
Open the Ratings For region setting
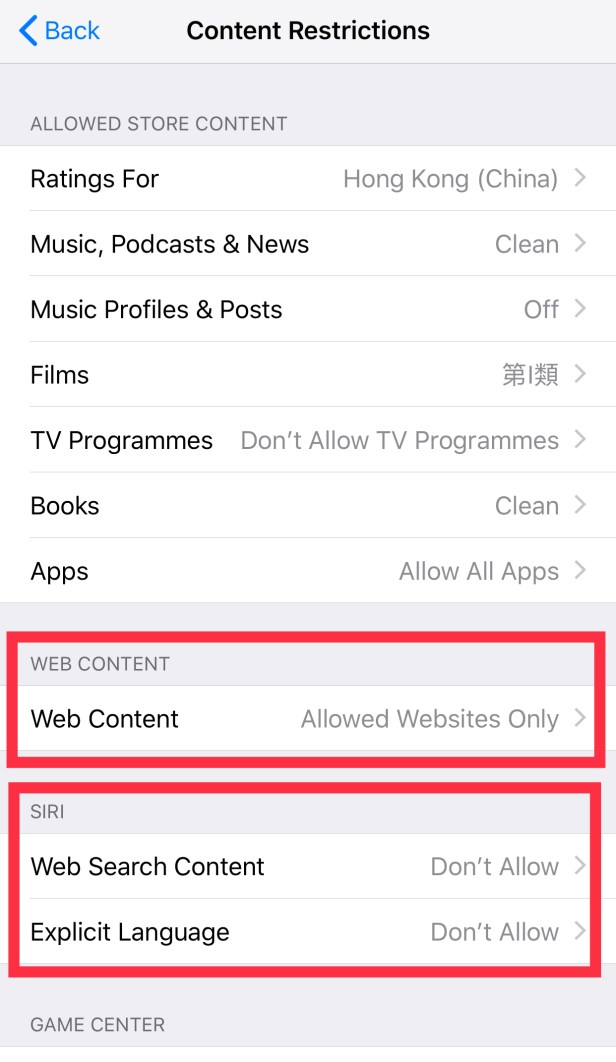[308, 179]
